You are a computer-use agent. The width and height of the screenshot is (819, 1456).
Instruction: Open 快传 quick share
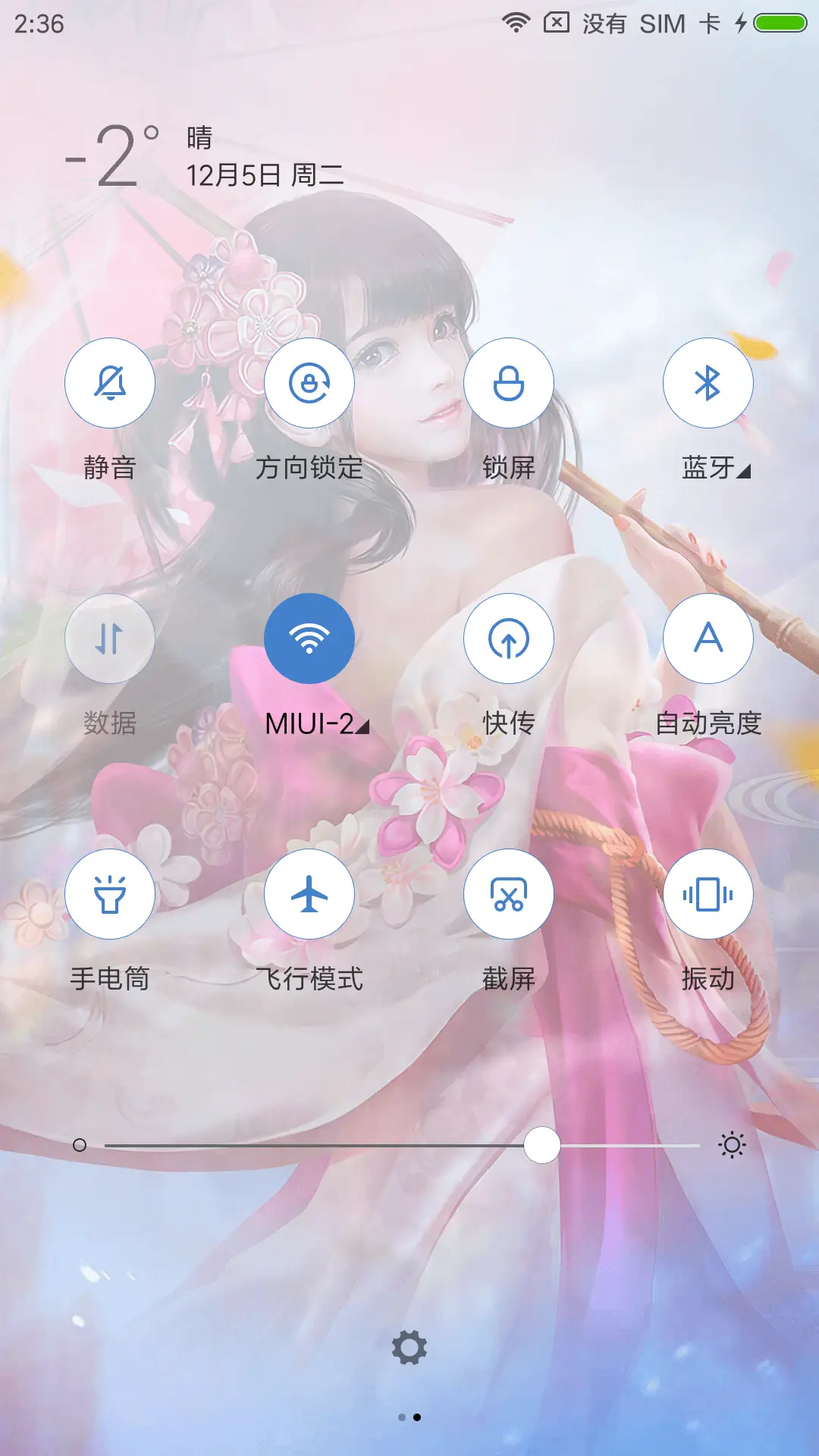click(x=509, y=639)
